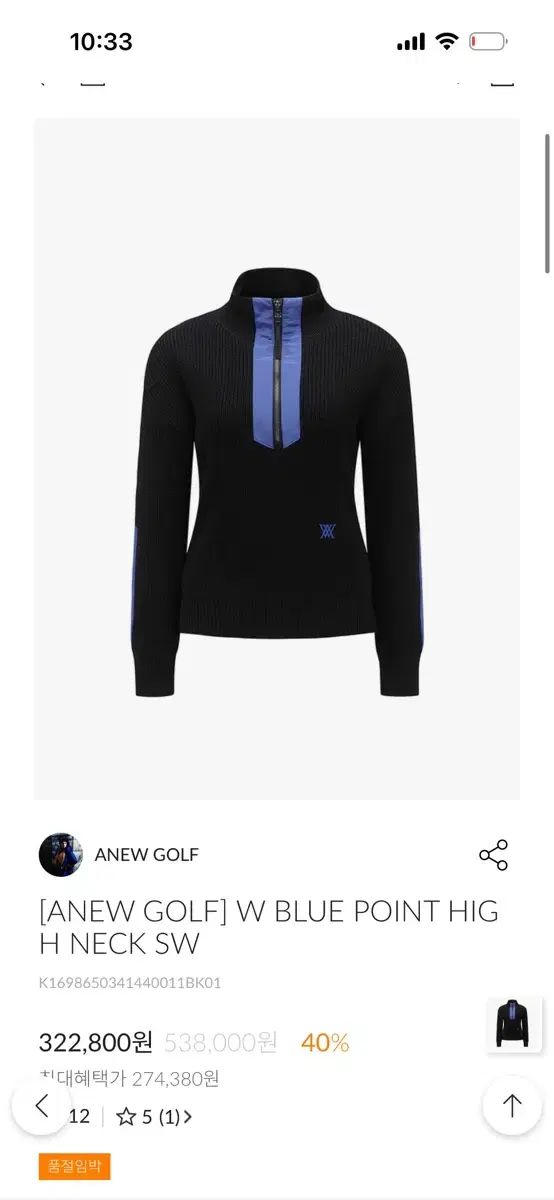Open the large product image of the sweater
Viewport: 554px width, 1200px height.
pos(277,459)
